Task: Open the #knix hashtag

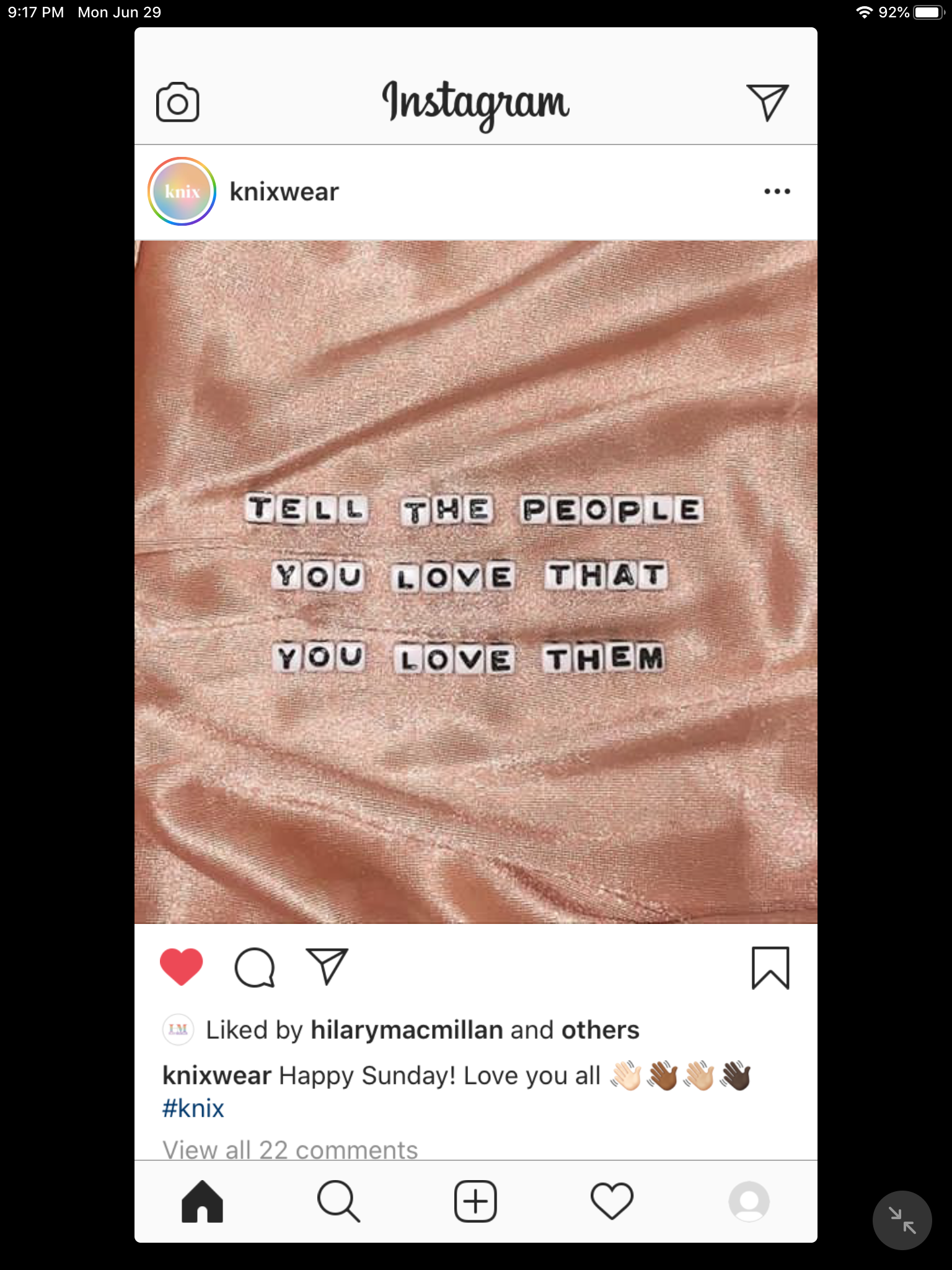Action: click(193, 1109)
